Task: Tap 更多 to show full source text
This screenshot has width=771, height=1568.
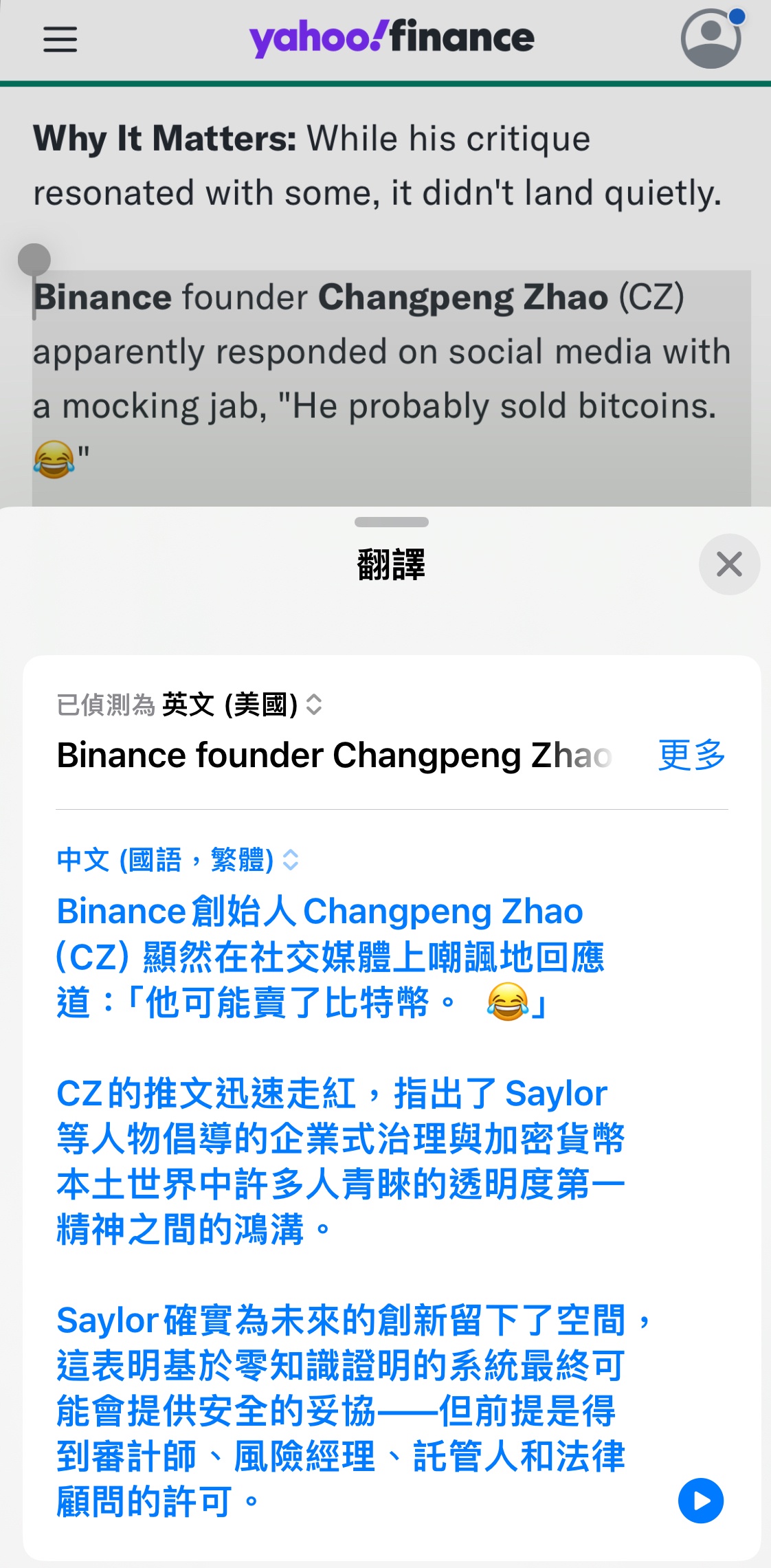Action: 692,755
